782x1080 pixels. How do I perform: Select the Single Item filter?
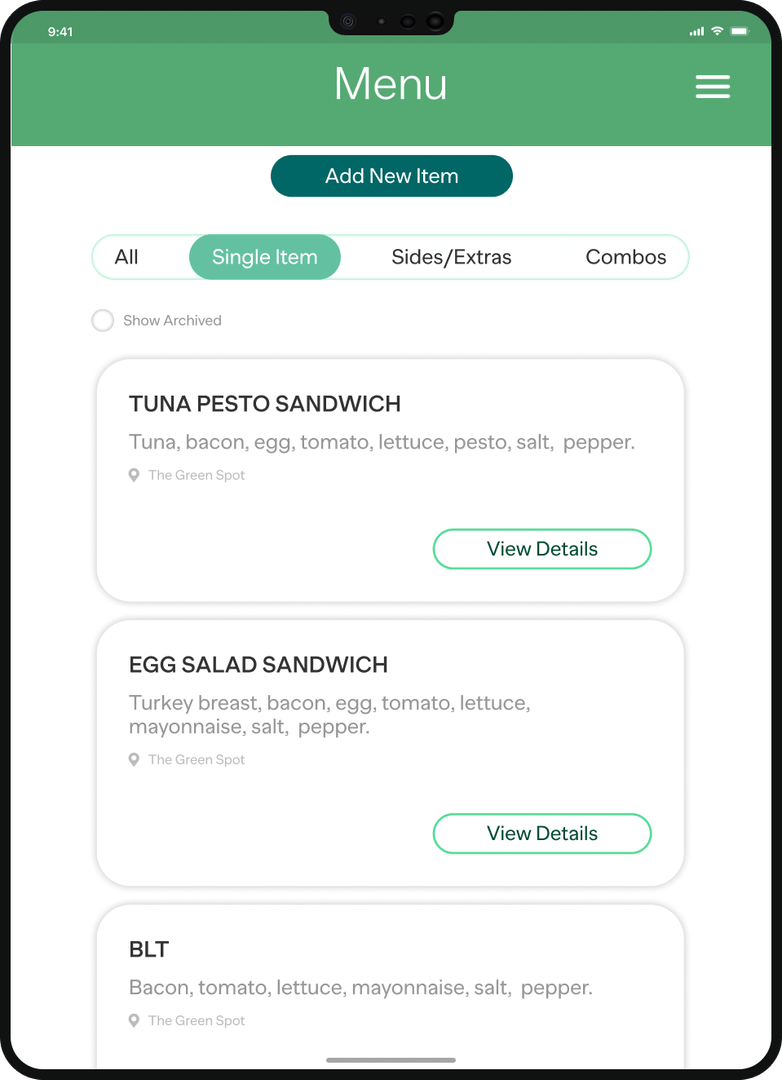(x=264, y=257)
